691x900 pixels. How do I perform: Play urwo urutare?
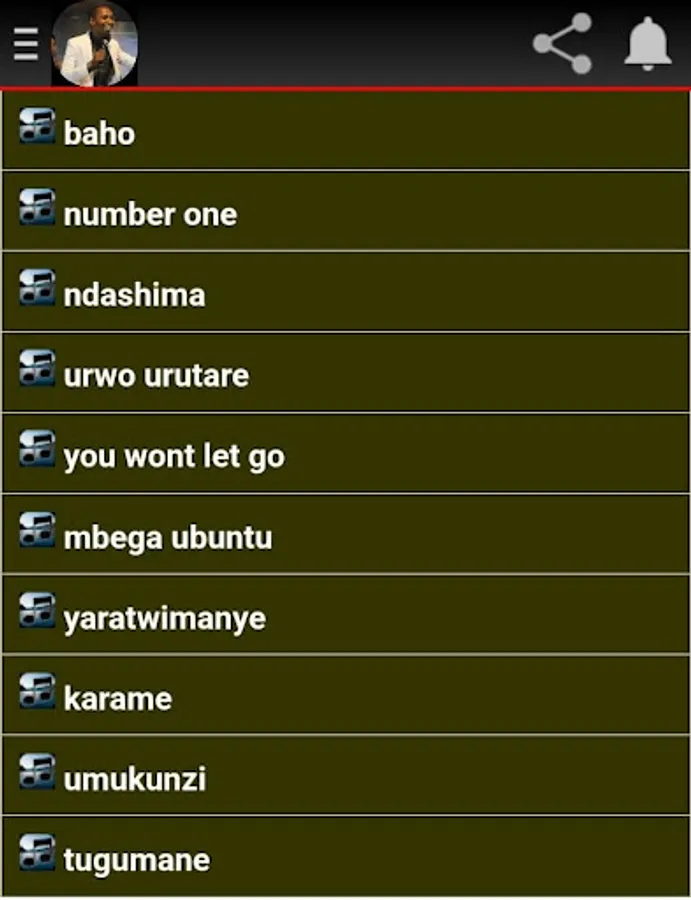pos(346,373)
